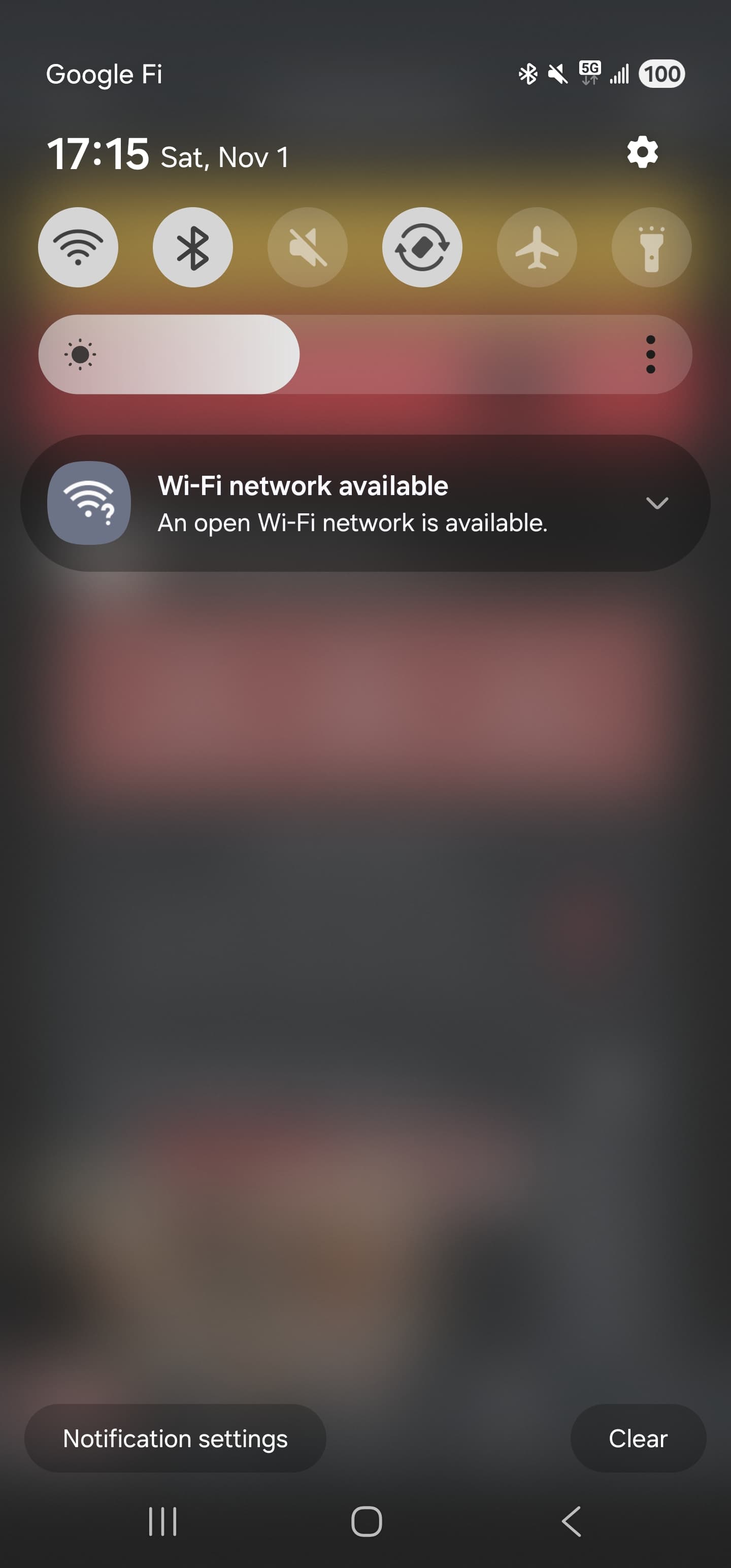
Task: Open settings via the gear icon
Action: 642,152
